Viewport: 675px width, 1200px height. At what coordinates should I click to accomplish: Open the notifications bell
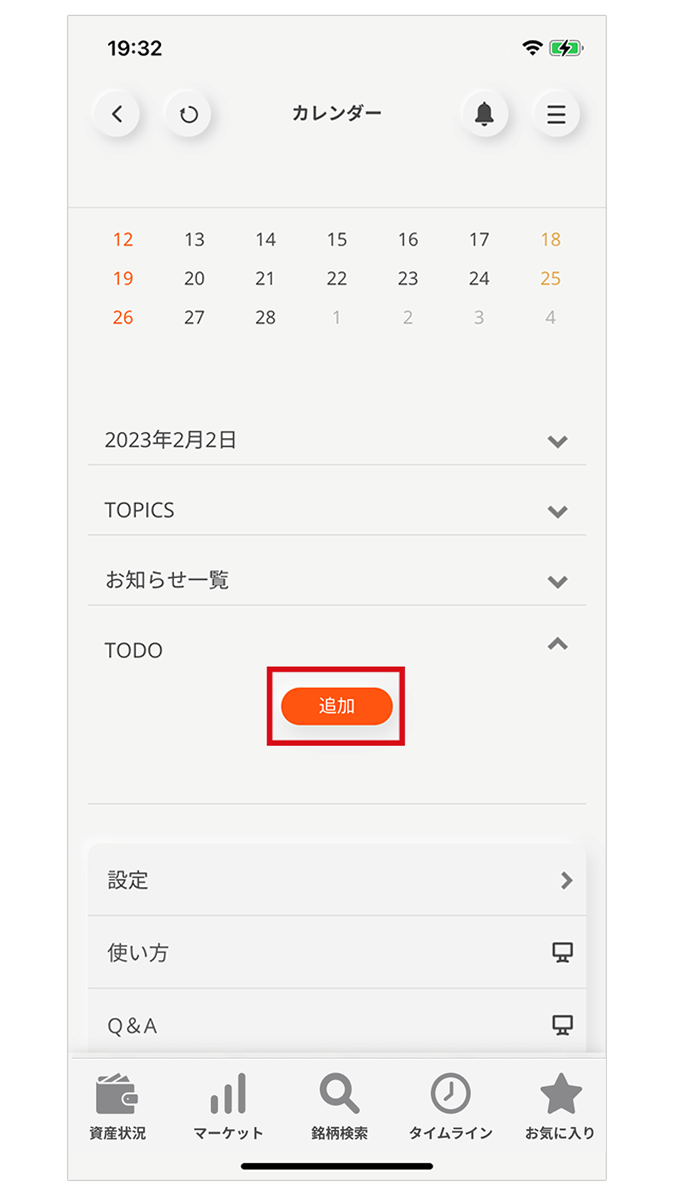(484, 114)
